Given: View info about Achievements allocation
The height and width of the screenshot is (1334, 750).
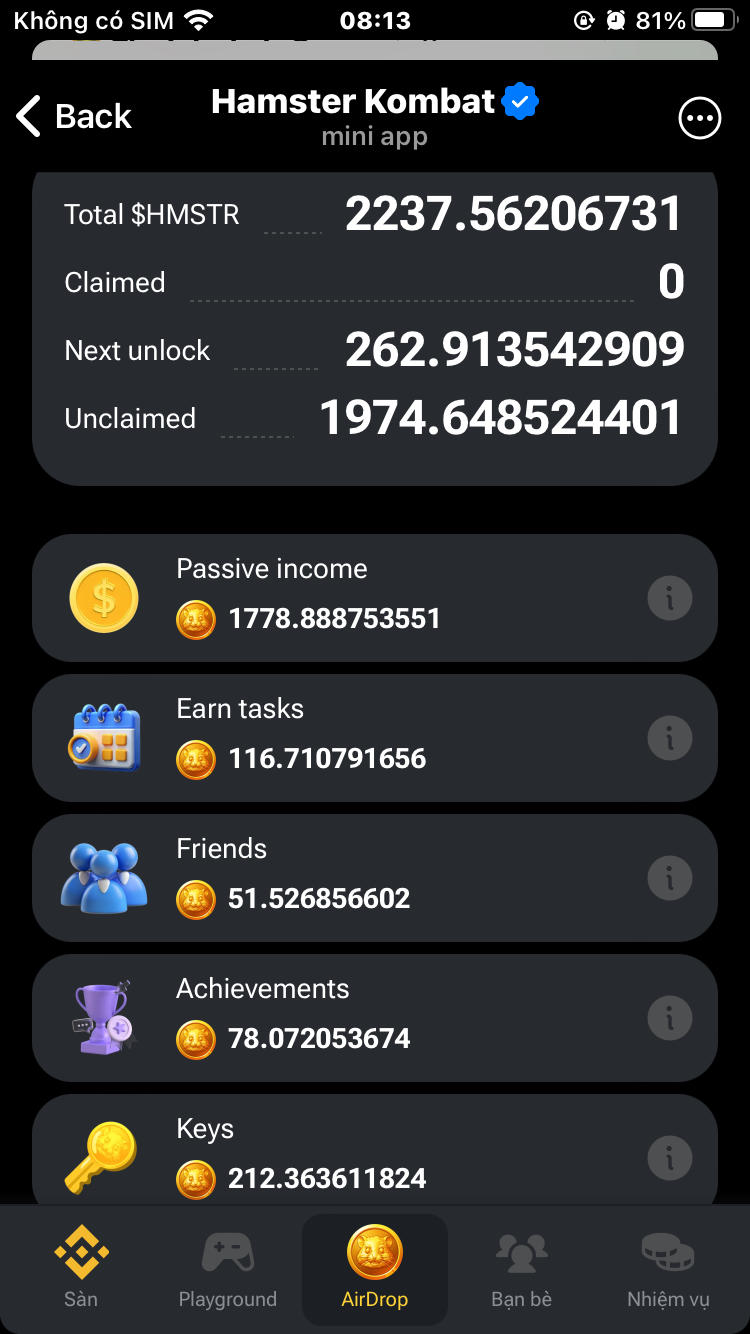Looking at the screenshot, I should click(669, 1018).
